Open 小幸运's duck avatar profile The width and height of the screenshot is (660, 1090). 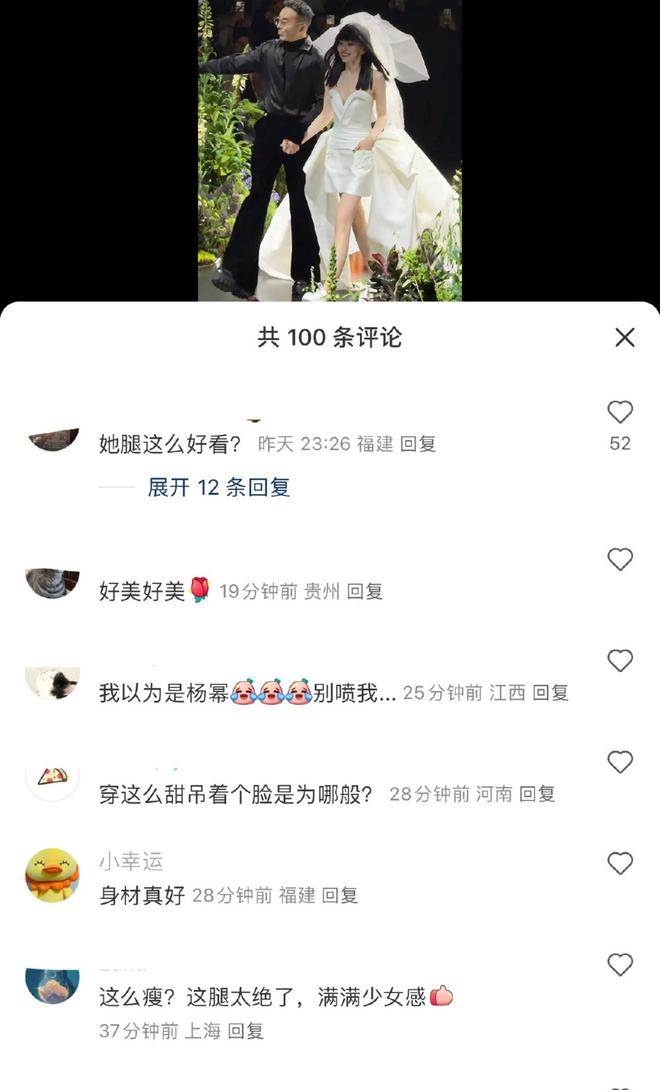point(52,875)
